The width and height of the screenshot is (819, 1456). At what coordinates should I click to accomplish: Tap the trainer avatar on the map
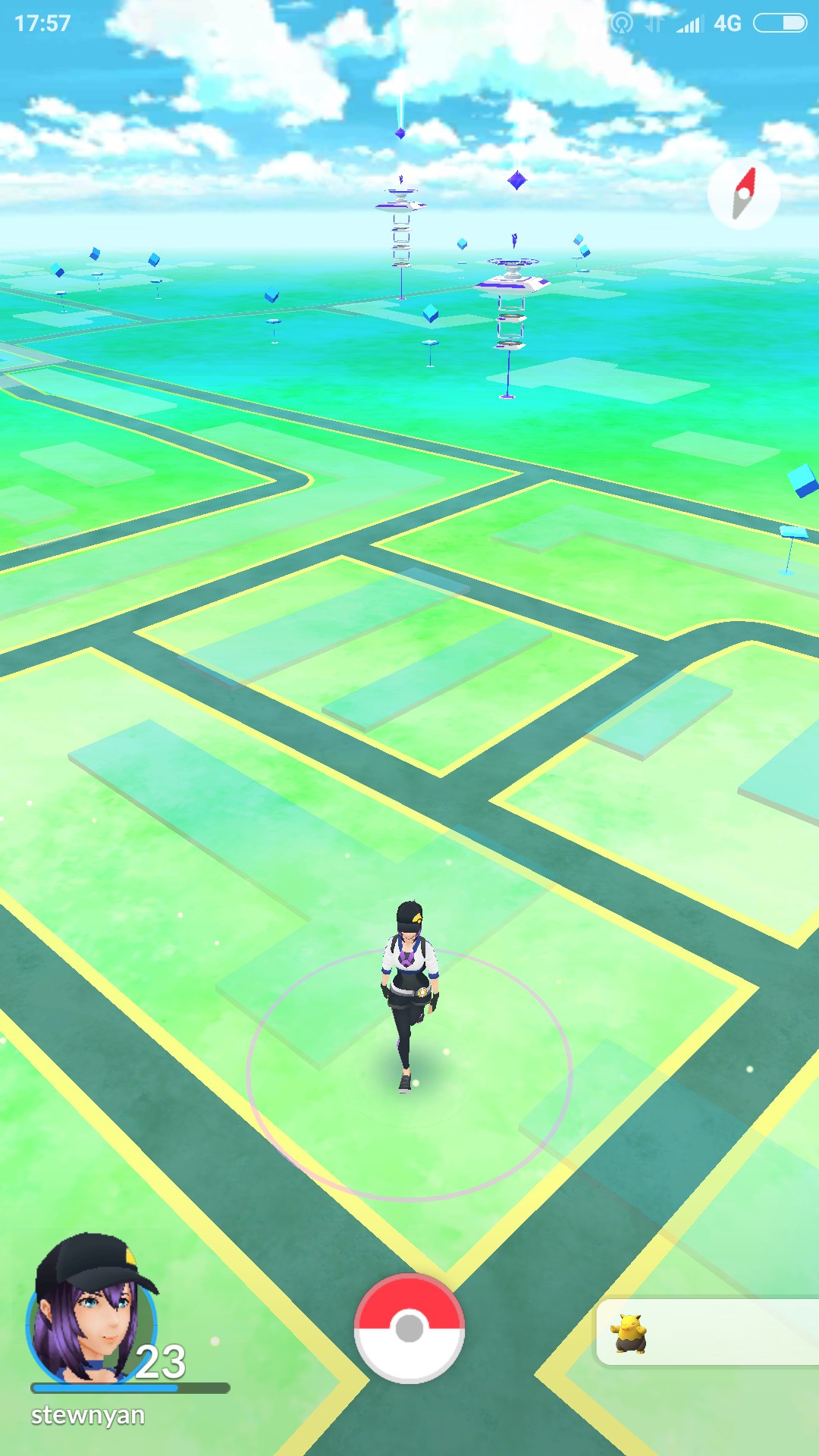(409, 993)
